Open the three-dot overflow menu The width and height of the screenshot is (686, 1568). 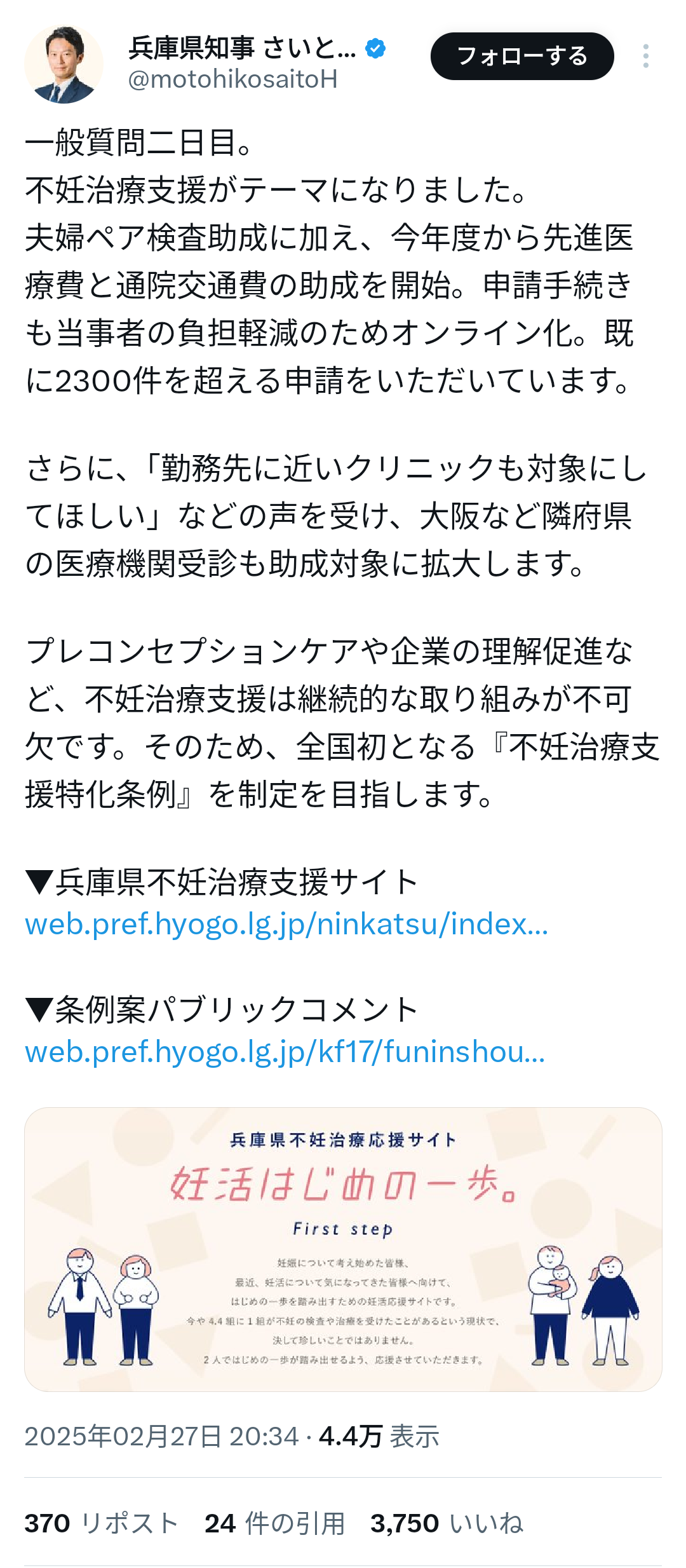[645, 57]
